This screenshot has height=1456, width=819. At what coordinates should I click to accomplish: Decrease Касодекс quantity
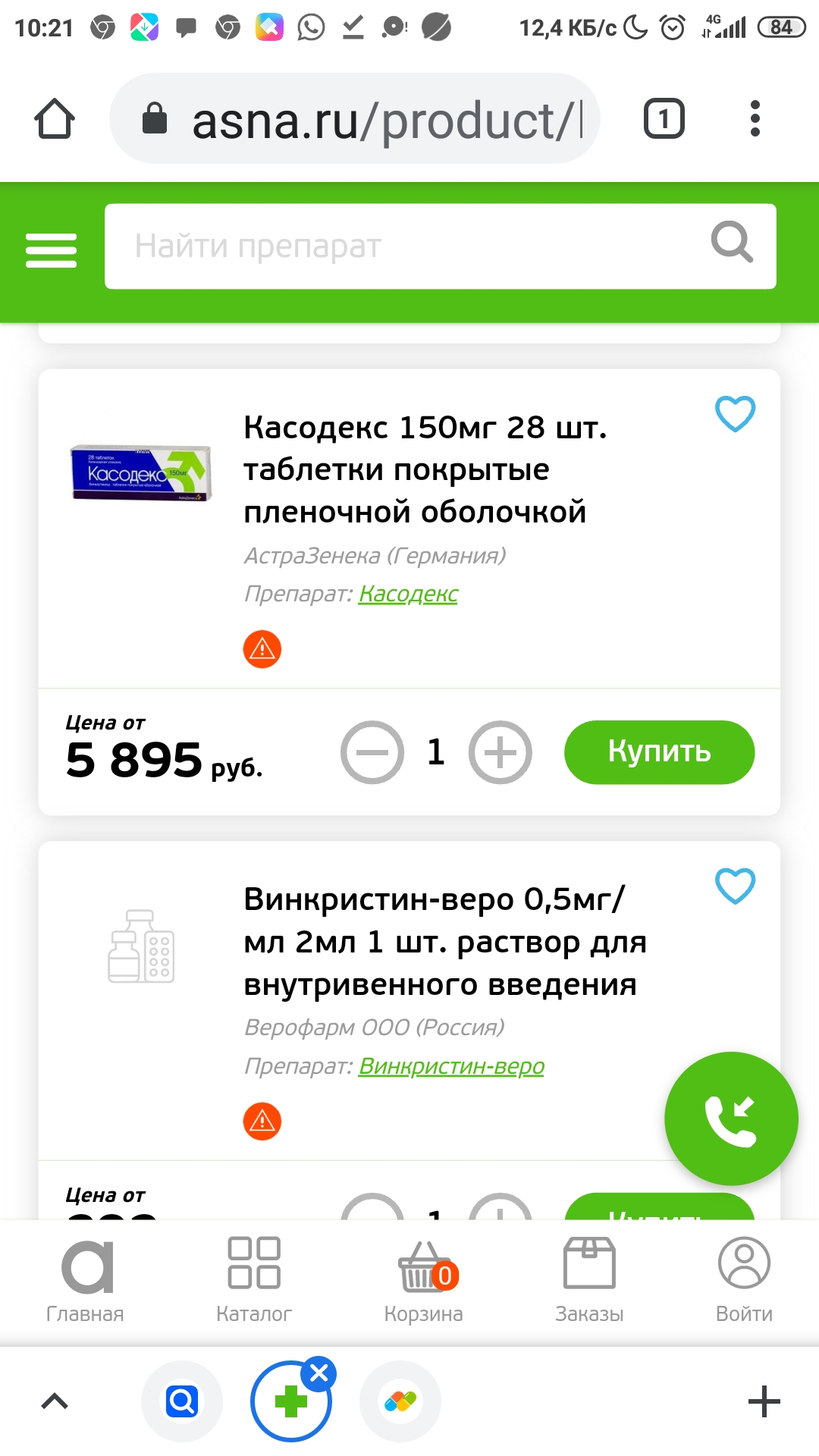coord(372,752)
